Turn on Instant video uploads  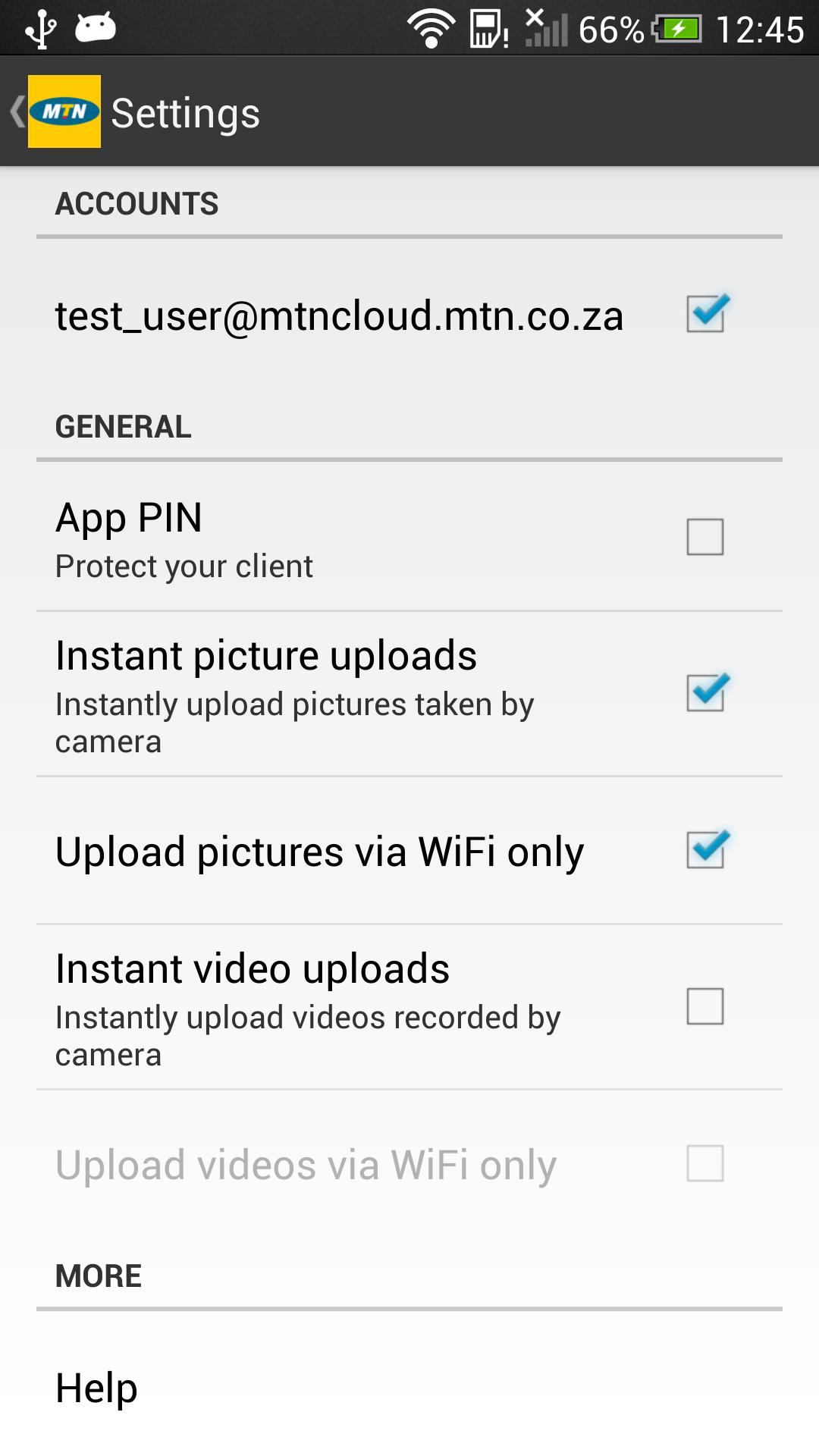(705, 1006)
